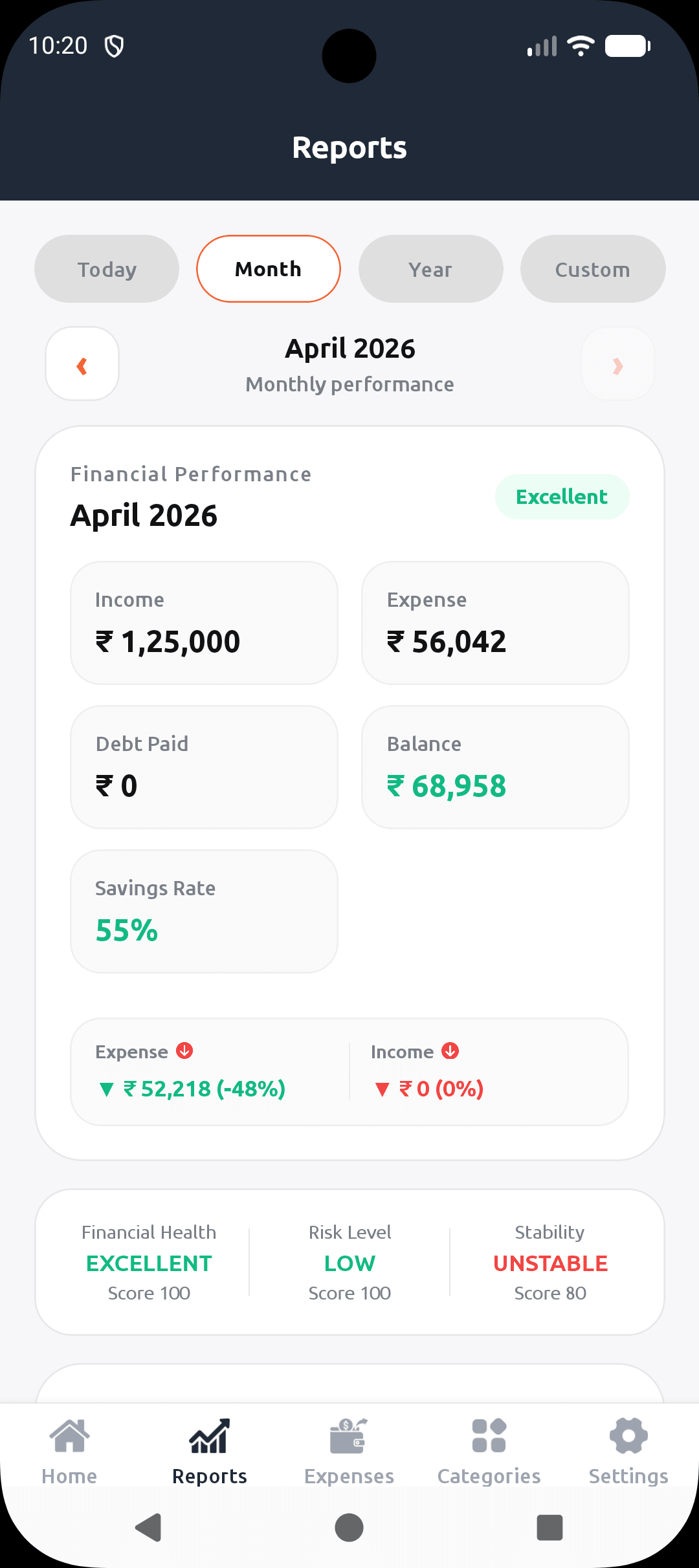
Task: Select the Reports tab
Action: 209,1452
